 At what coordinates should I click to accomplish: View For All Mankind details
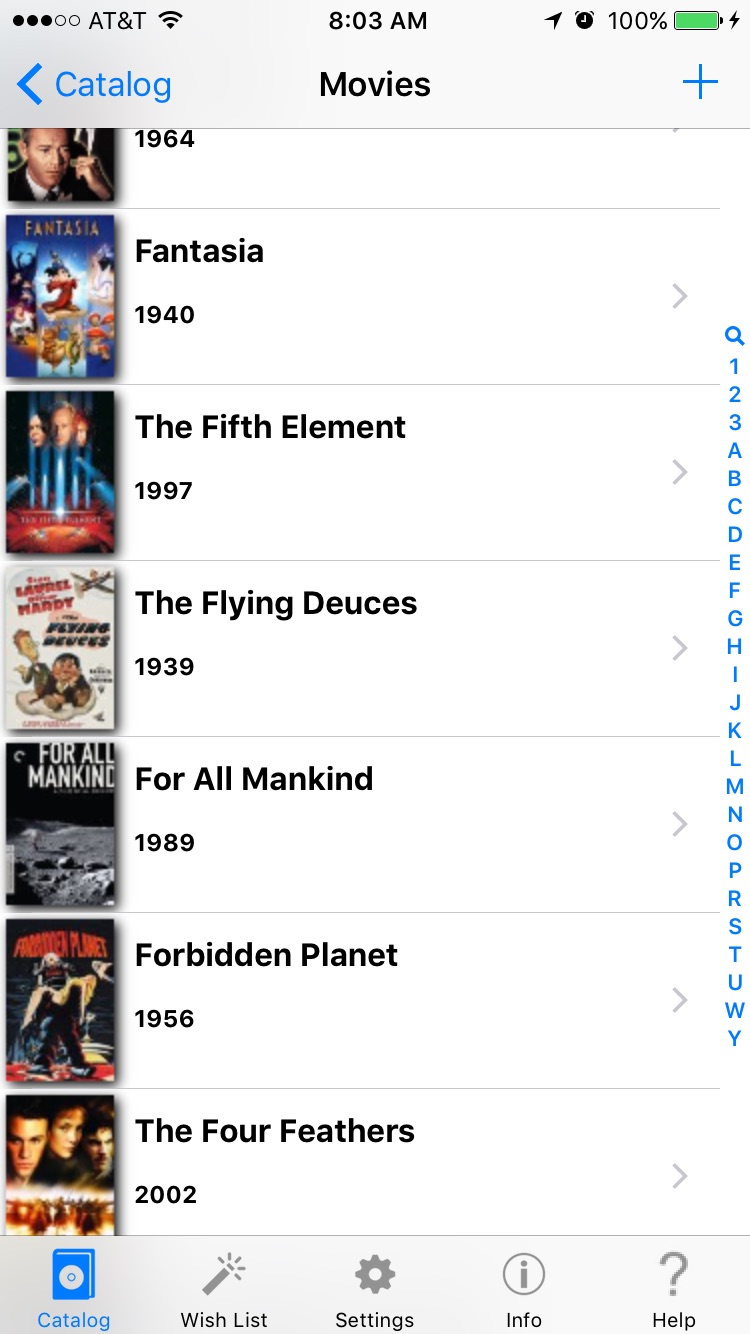click(x=360, y=825)
